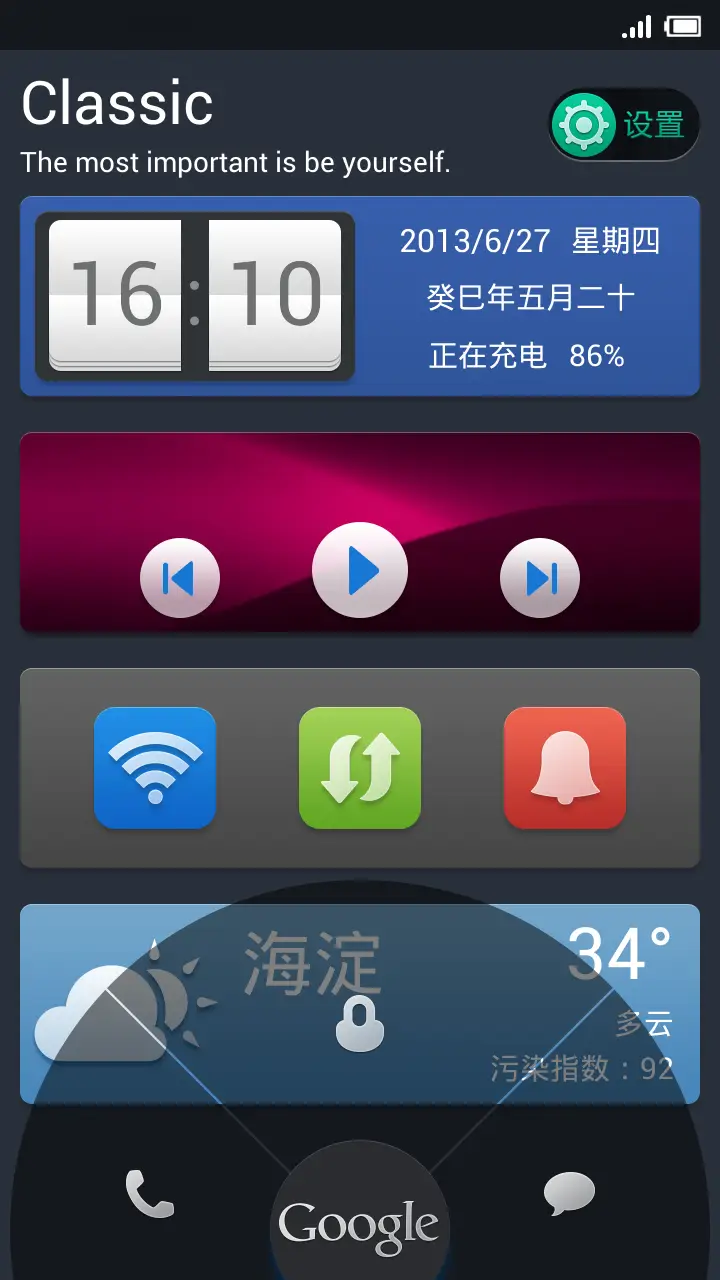Toggle the alarm/ringer switch
This screenshot has width=720, height=1280.
(565, 767)
